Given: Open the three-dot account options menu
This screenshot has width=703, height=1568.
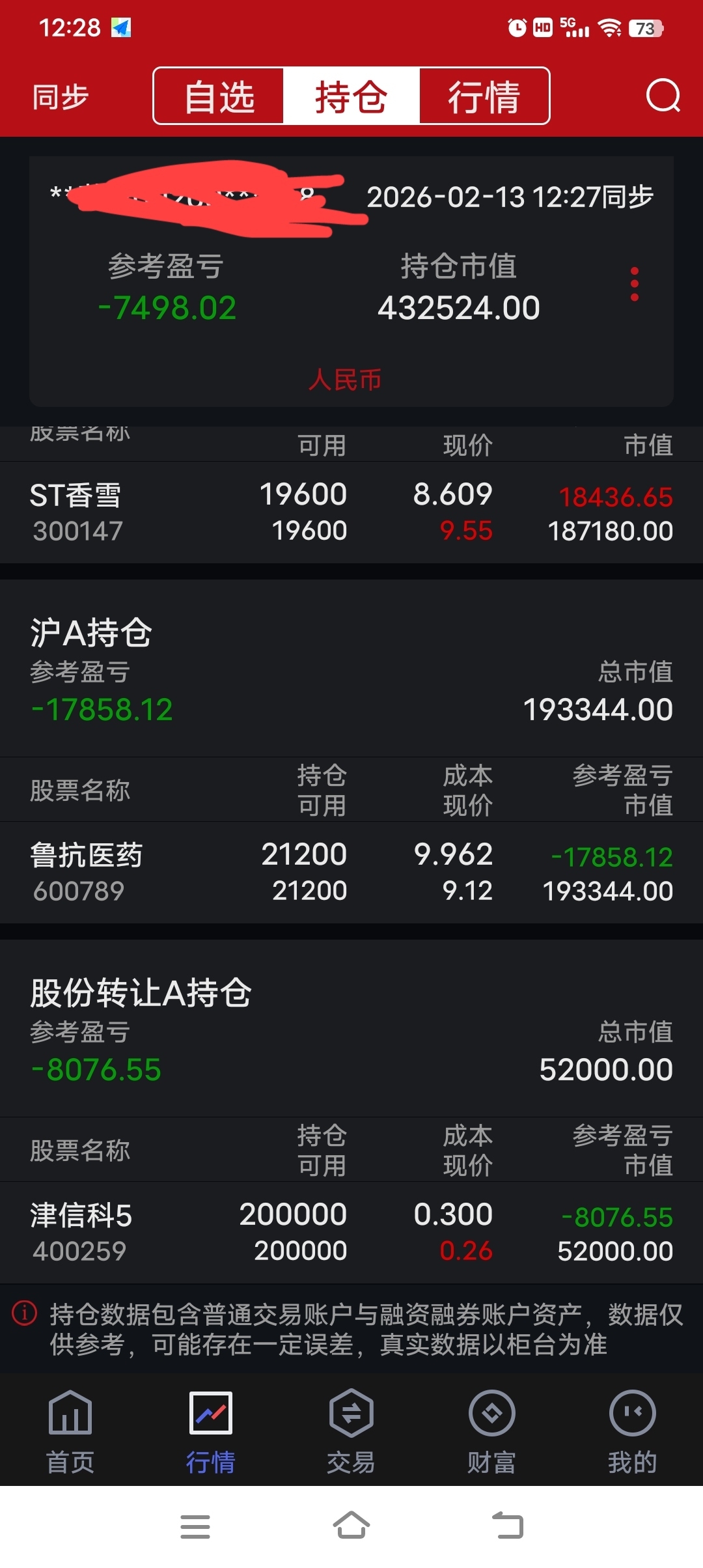Looking at the screenshot, I should 635,284.
